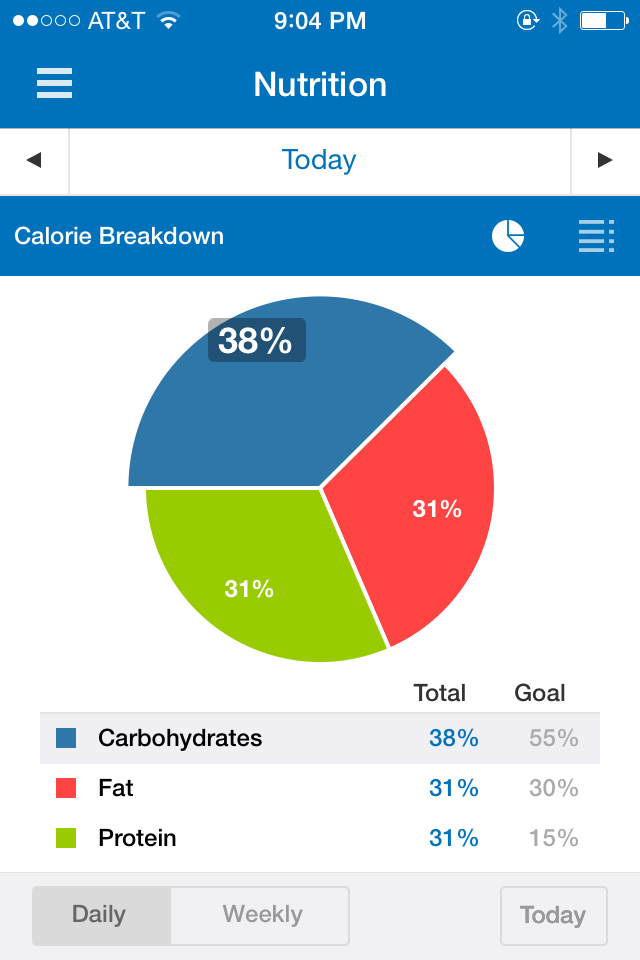
Task: Open the Today date picker
Action: 319,160
